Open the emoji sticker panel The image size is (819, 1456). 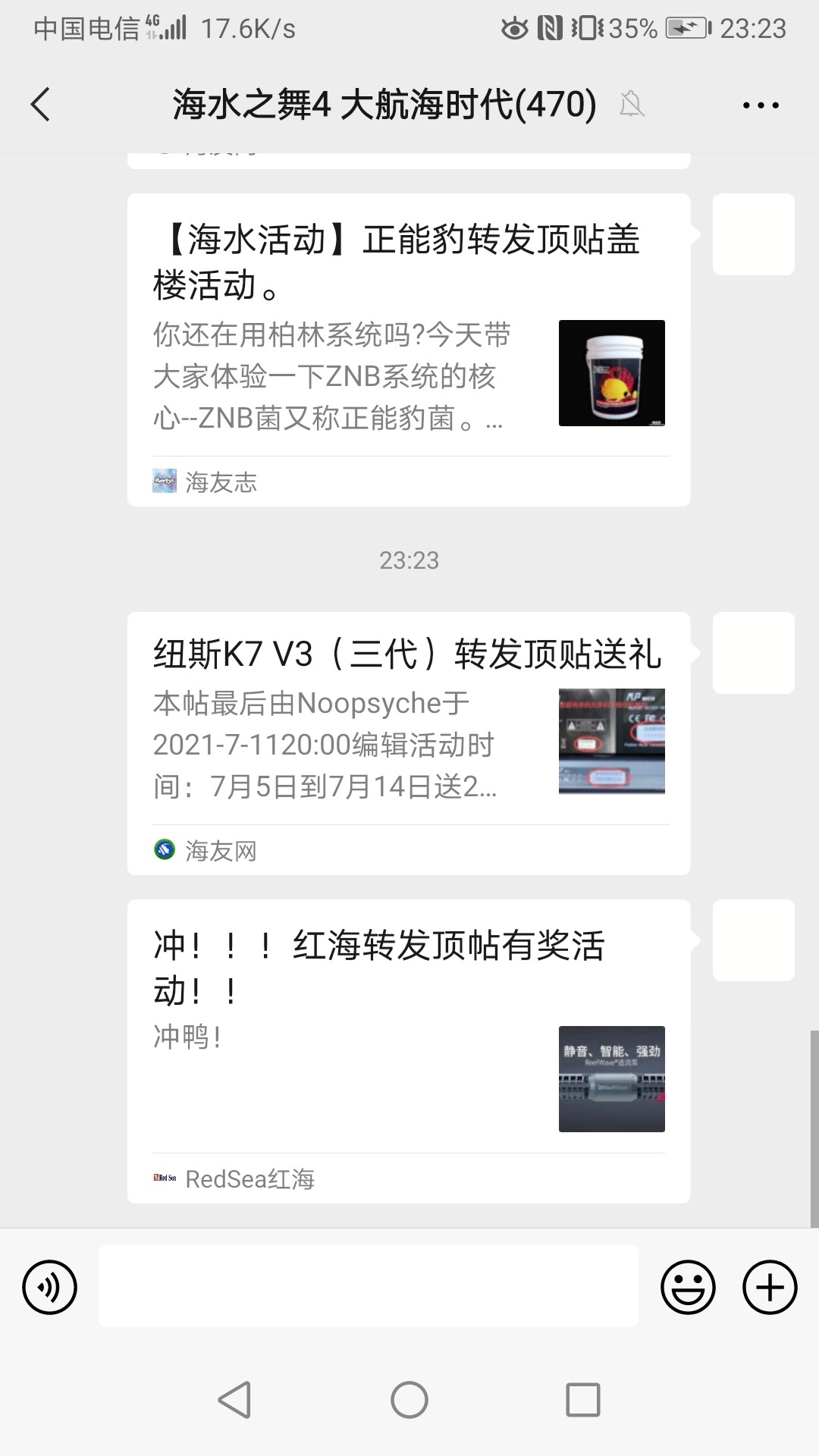[x=688, y=1287]
